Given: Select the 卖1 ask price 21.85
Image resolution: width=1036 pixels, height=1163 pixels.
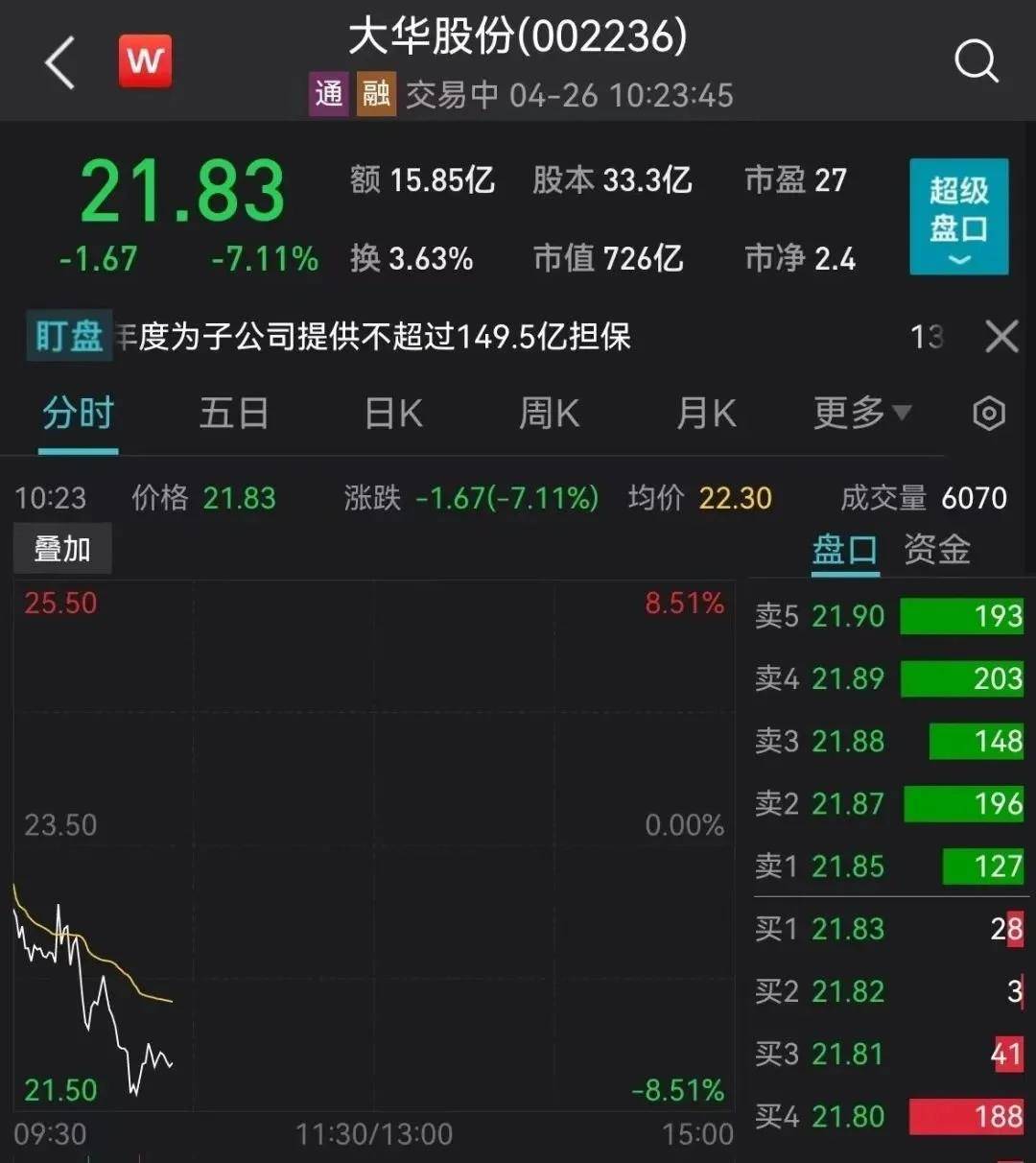Looking at the screenshot, I should click(848, 866).
